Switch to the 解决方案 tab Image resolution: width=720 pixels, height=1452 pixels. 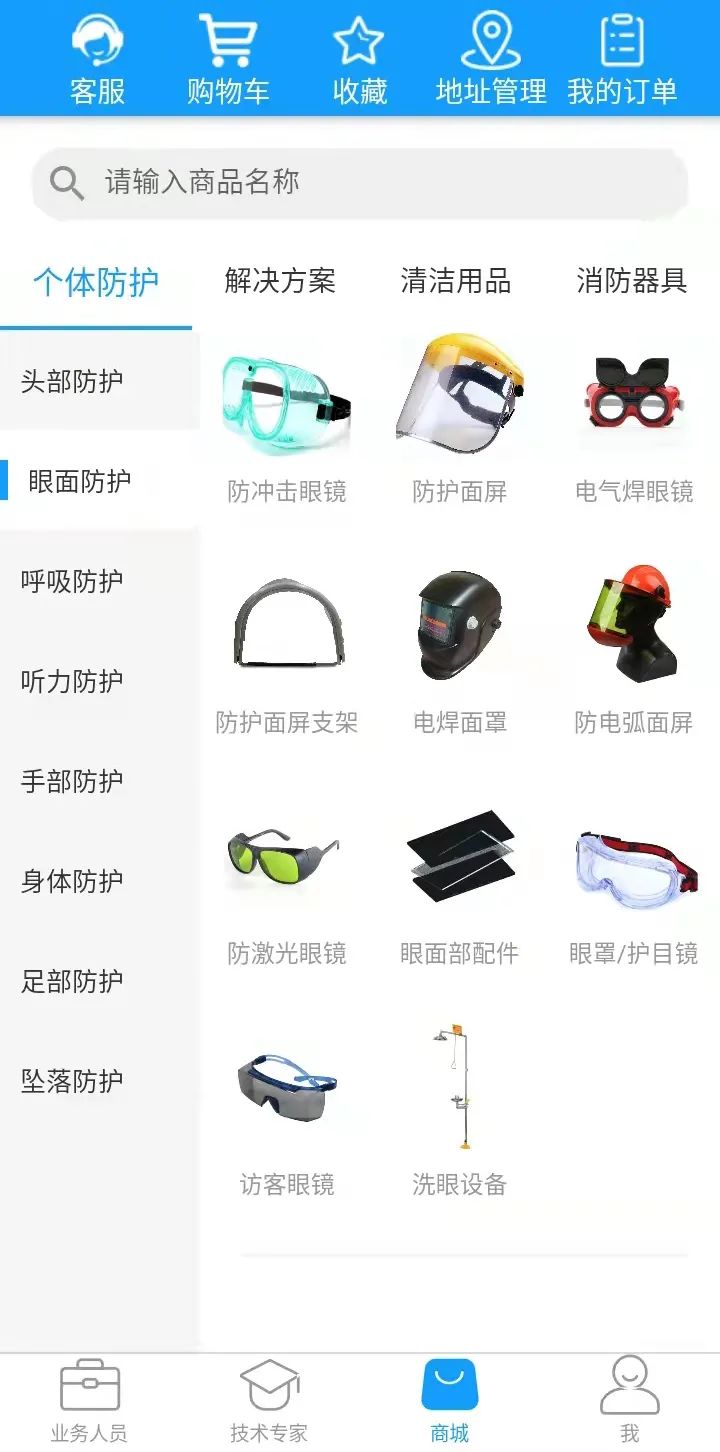click(x=280, y=281)
